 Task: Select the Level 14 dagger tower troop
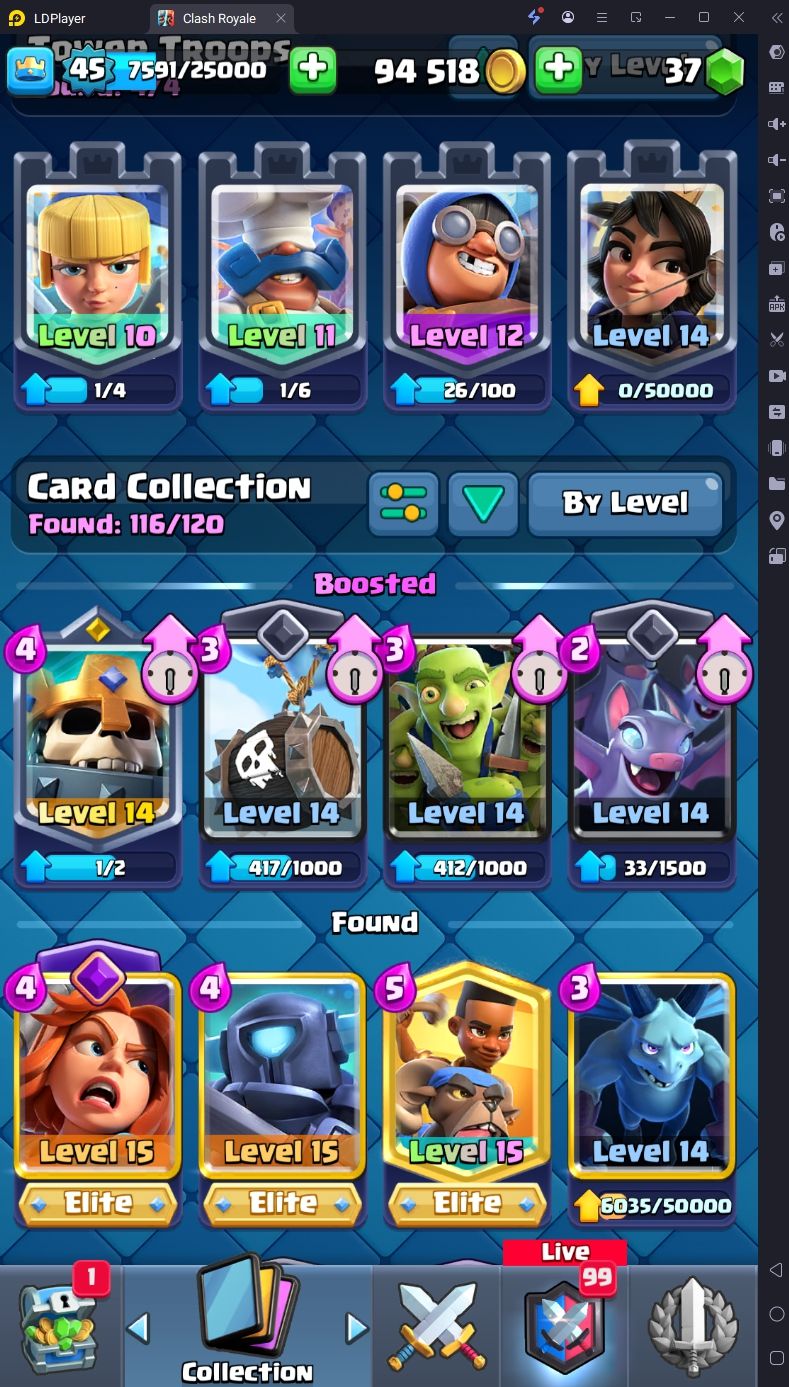[652, 277]
